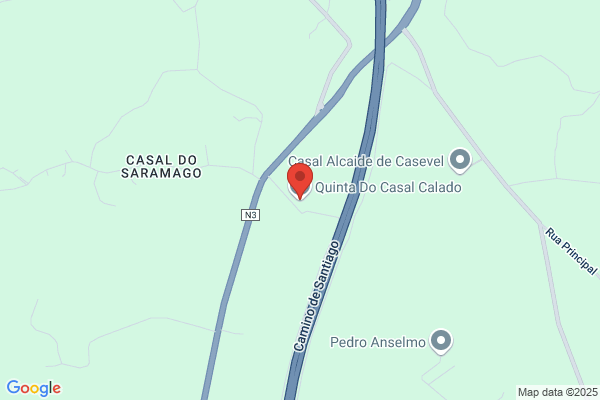The height and width of the screenshot is (400, 600).
Task: Select the Pedro Anselmo place marker
Action: click(441, 342)
